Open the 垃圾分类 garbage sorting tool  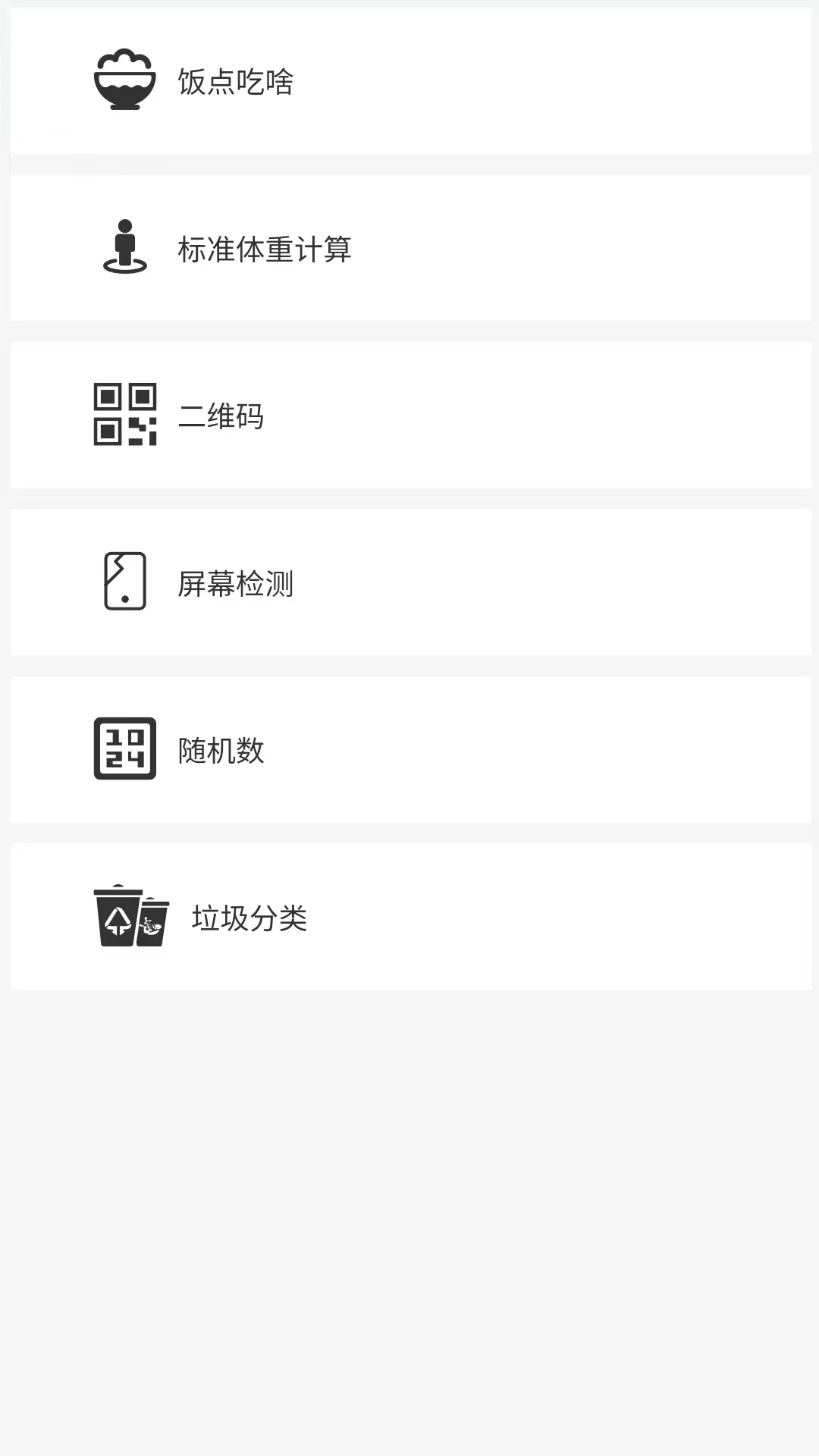(x=409, y=918)
